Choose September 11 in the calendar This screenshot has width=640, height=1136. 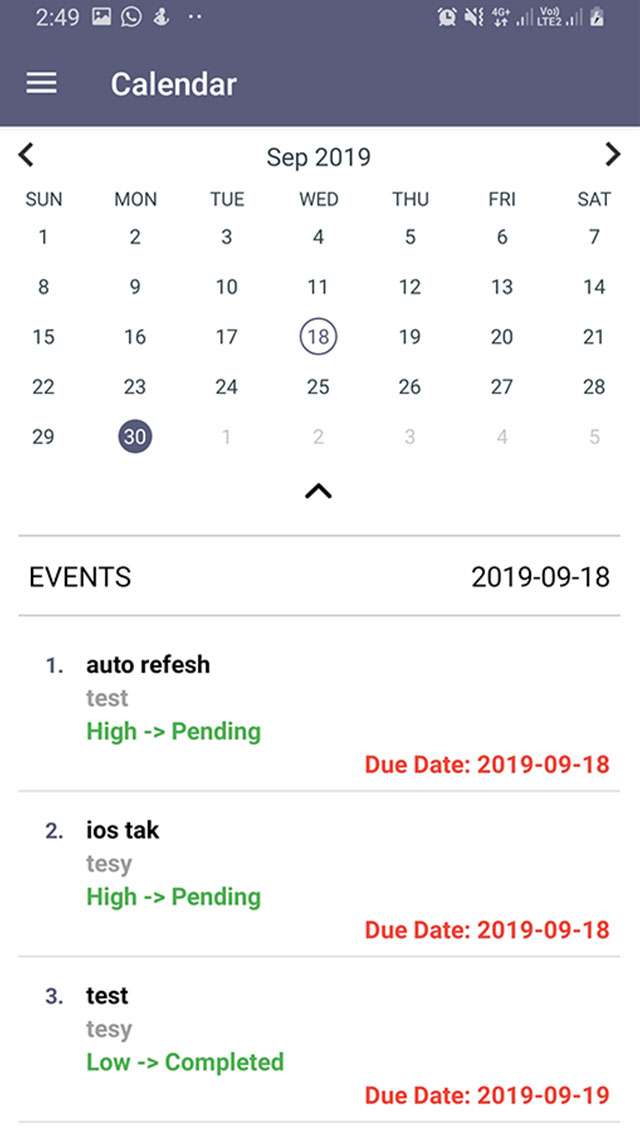tap(318, 287)
